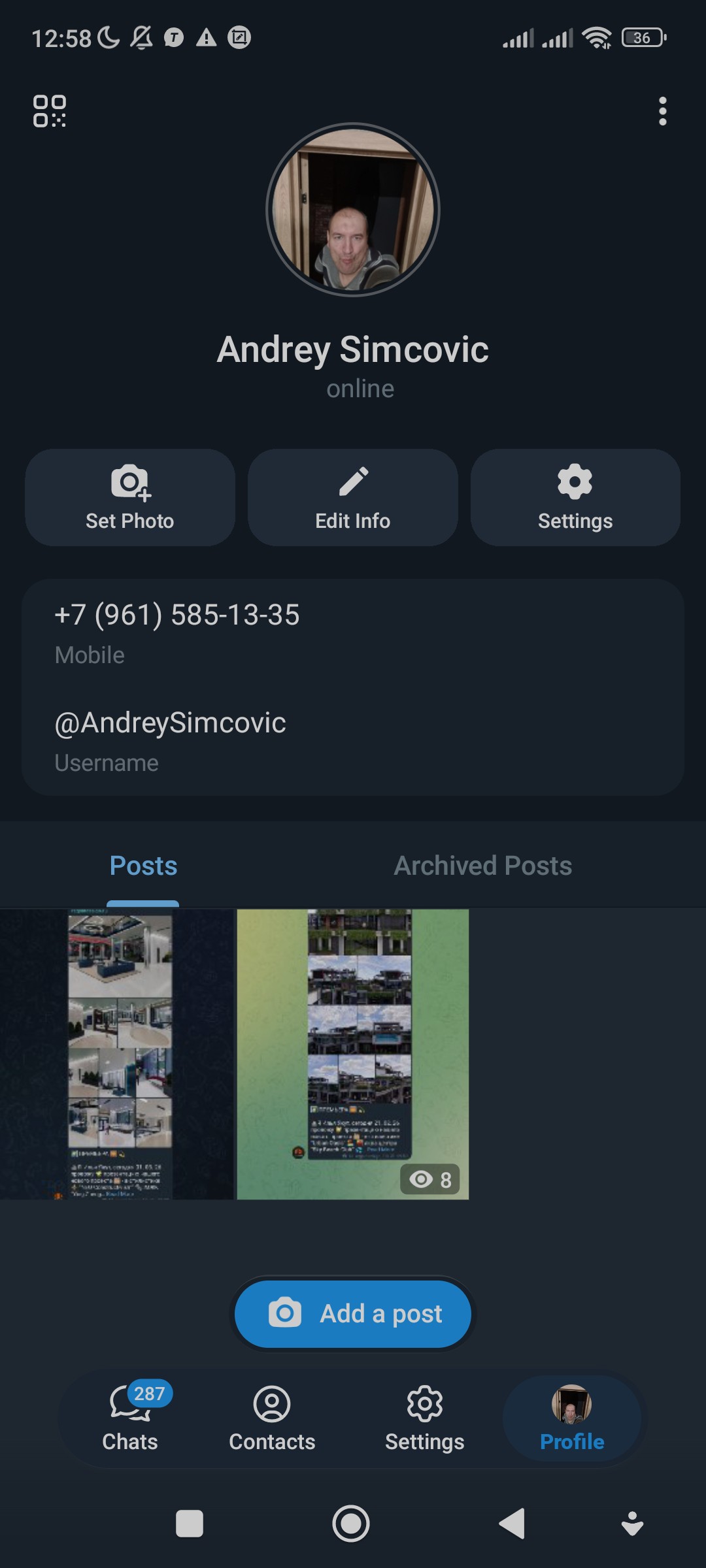The height and width of the screenshot is (1568, 706).
Task: Switch to the Archived Posts tab
Action: pos(482,866)
